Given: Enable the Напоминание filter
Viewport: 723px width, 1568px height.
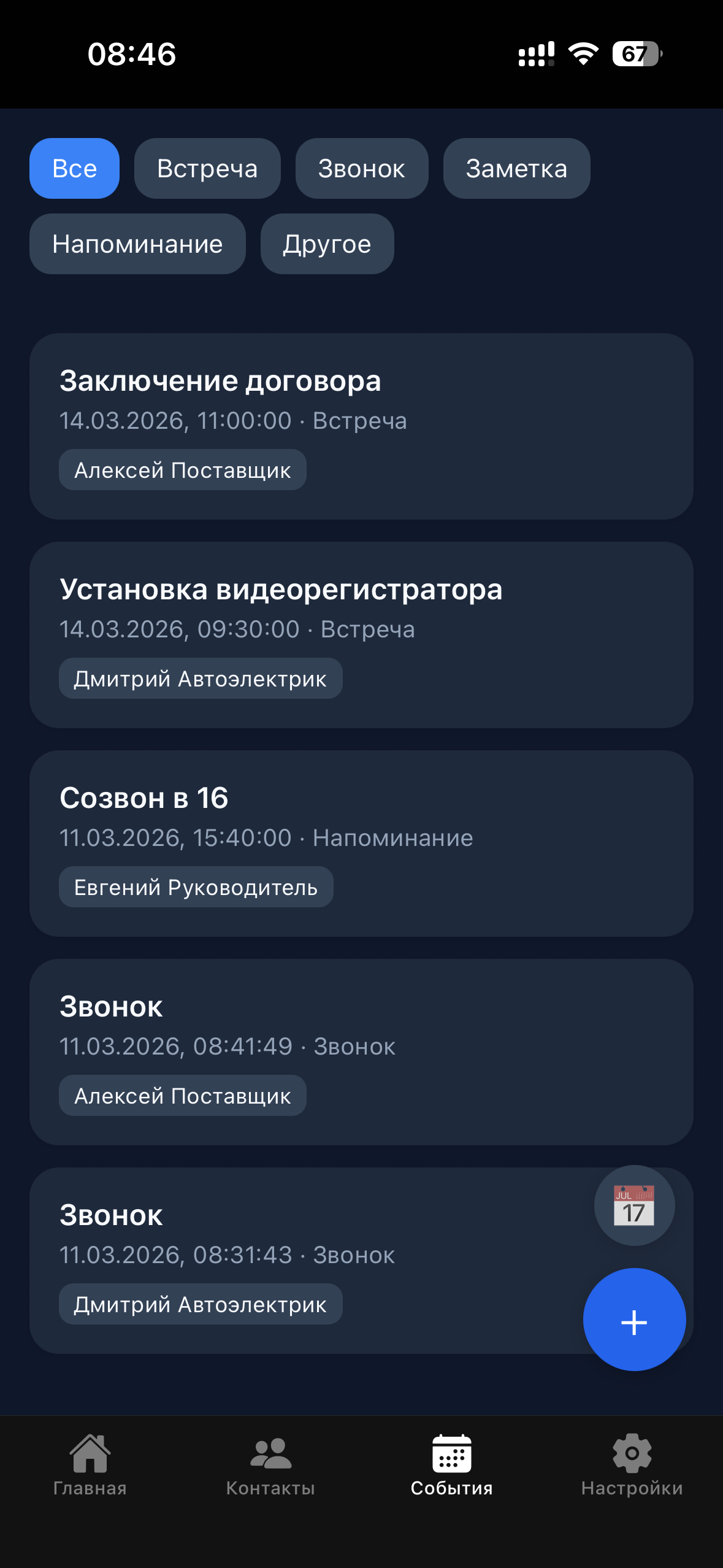Looking at the screenshot, I should pos(137,244).
